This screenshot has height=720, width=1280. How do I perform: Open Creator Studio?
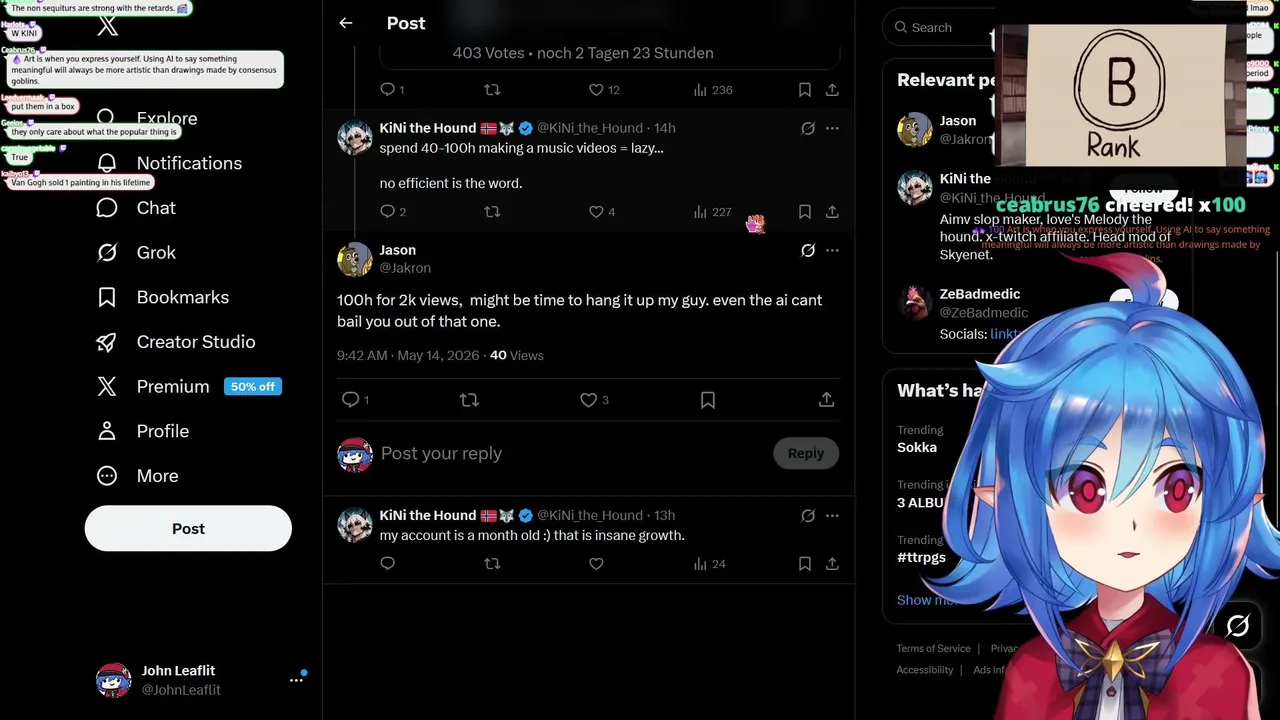(176, 342)
